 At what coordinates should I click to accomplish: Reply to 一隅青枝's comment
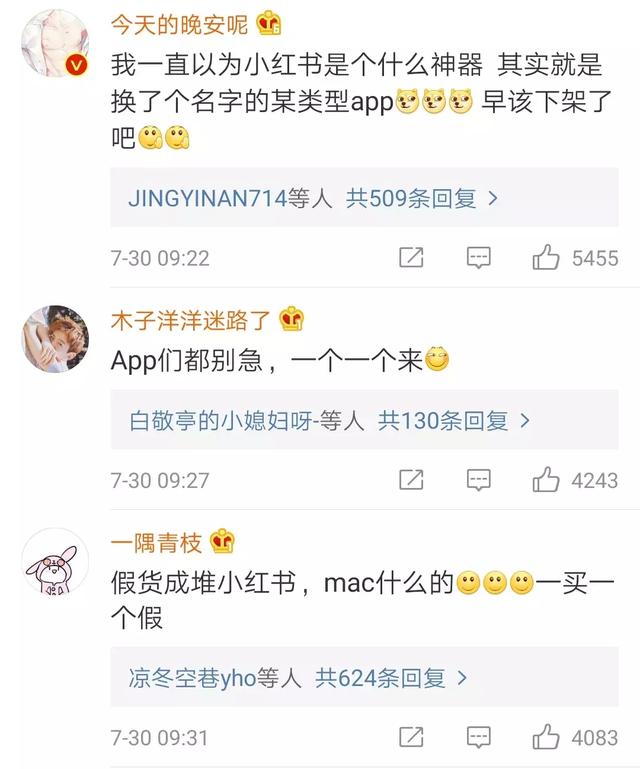pos(479,738)
